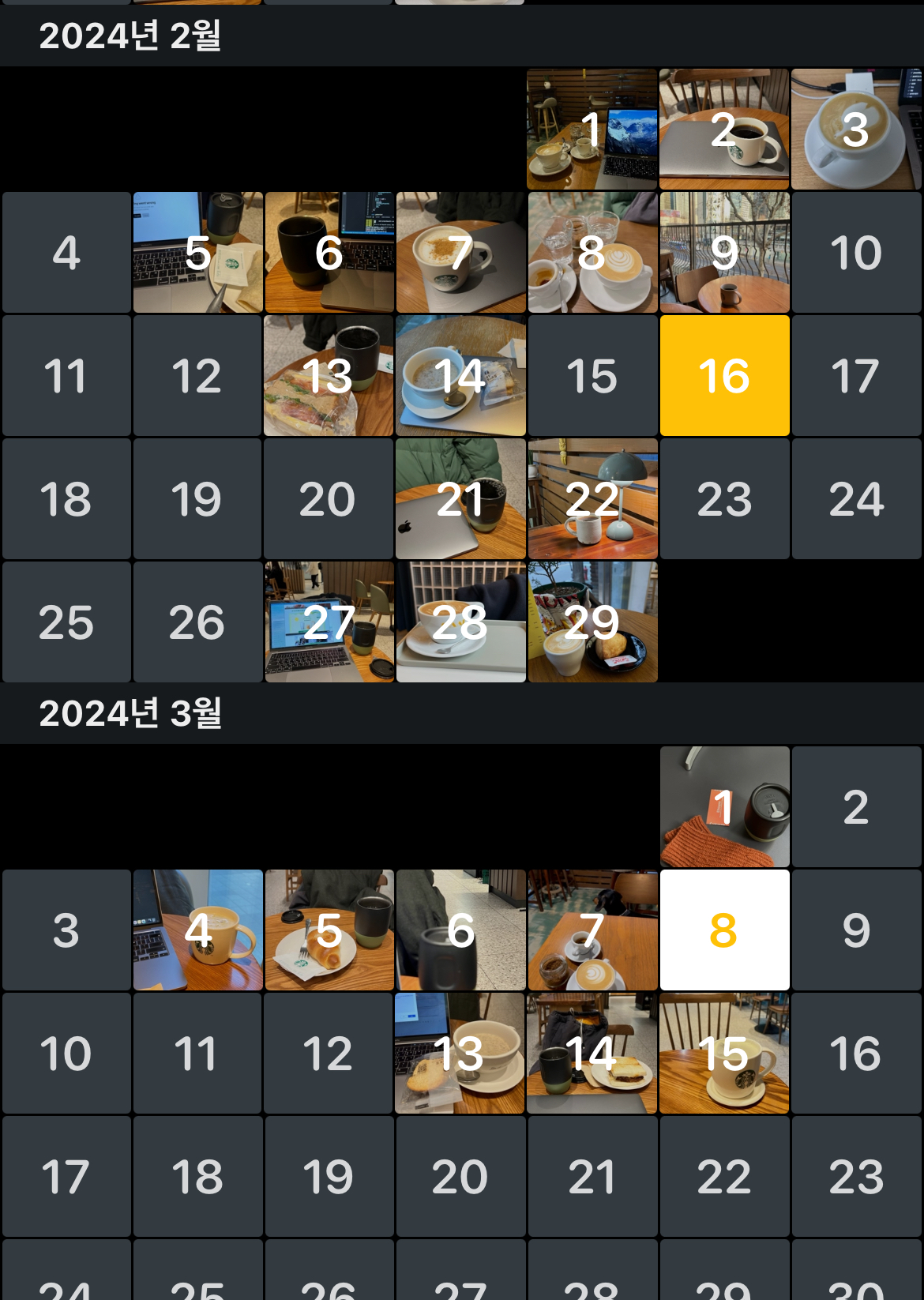Screen dimensions: 924x1300
Task: Open the March 5 pastry photo
Action: (329, 930)
